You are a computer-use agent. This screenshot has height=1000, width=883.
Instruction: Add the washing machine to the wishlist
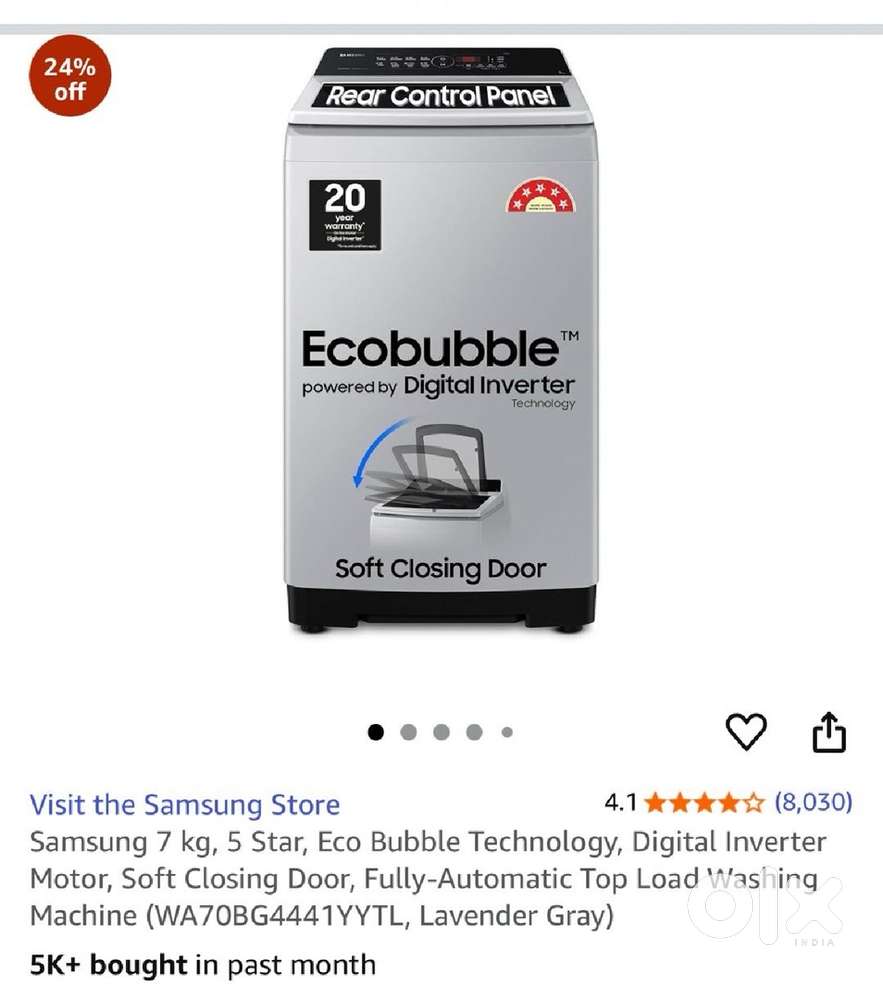[746, 732]
